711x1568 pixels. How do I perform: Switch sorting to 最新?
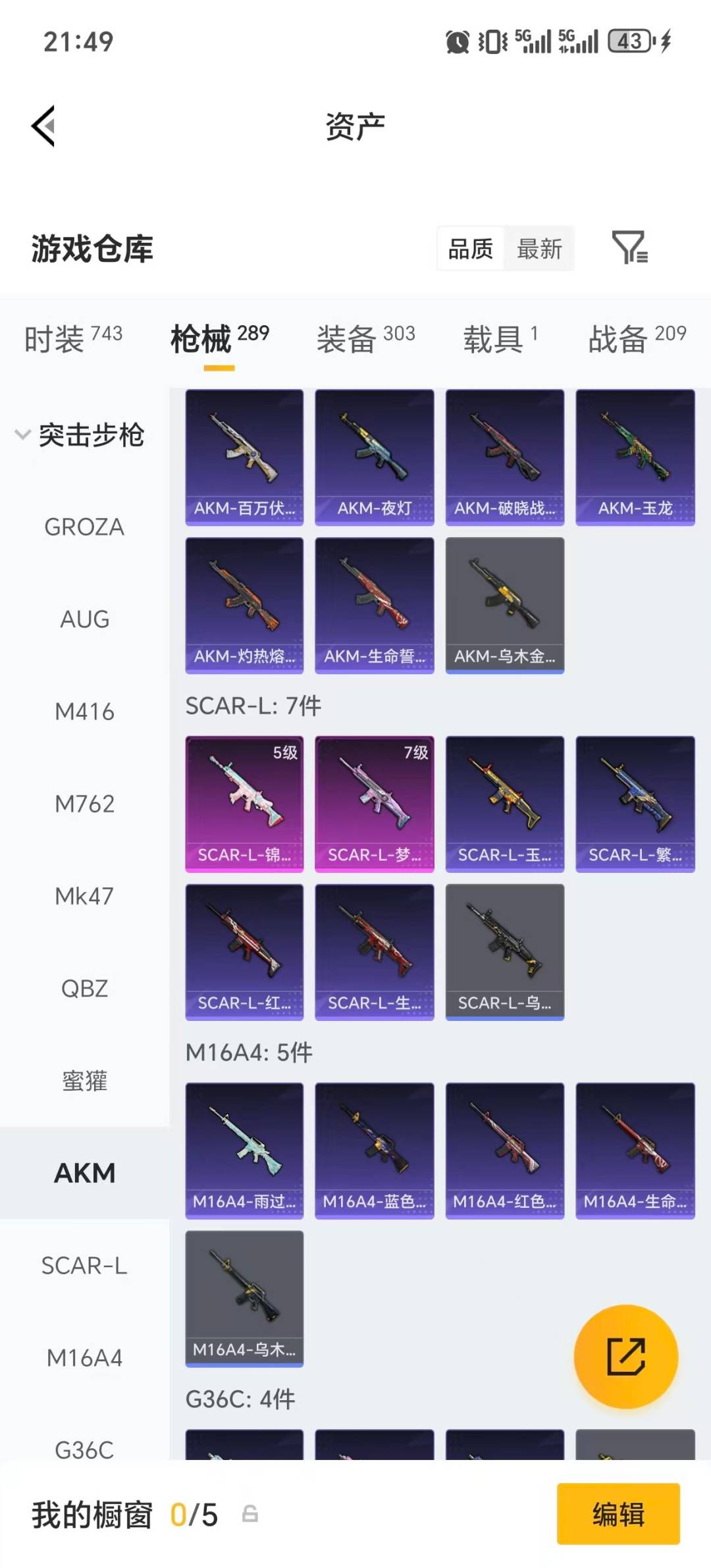coord(539,248)
